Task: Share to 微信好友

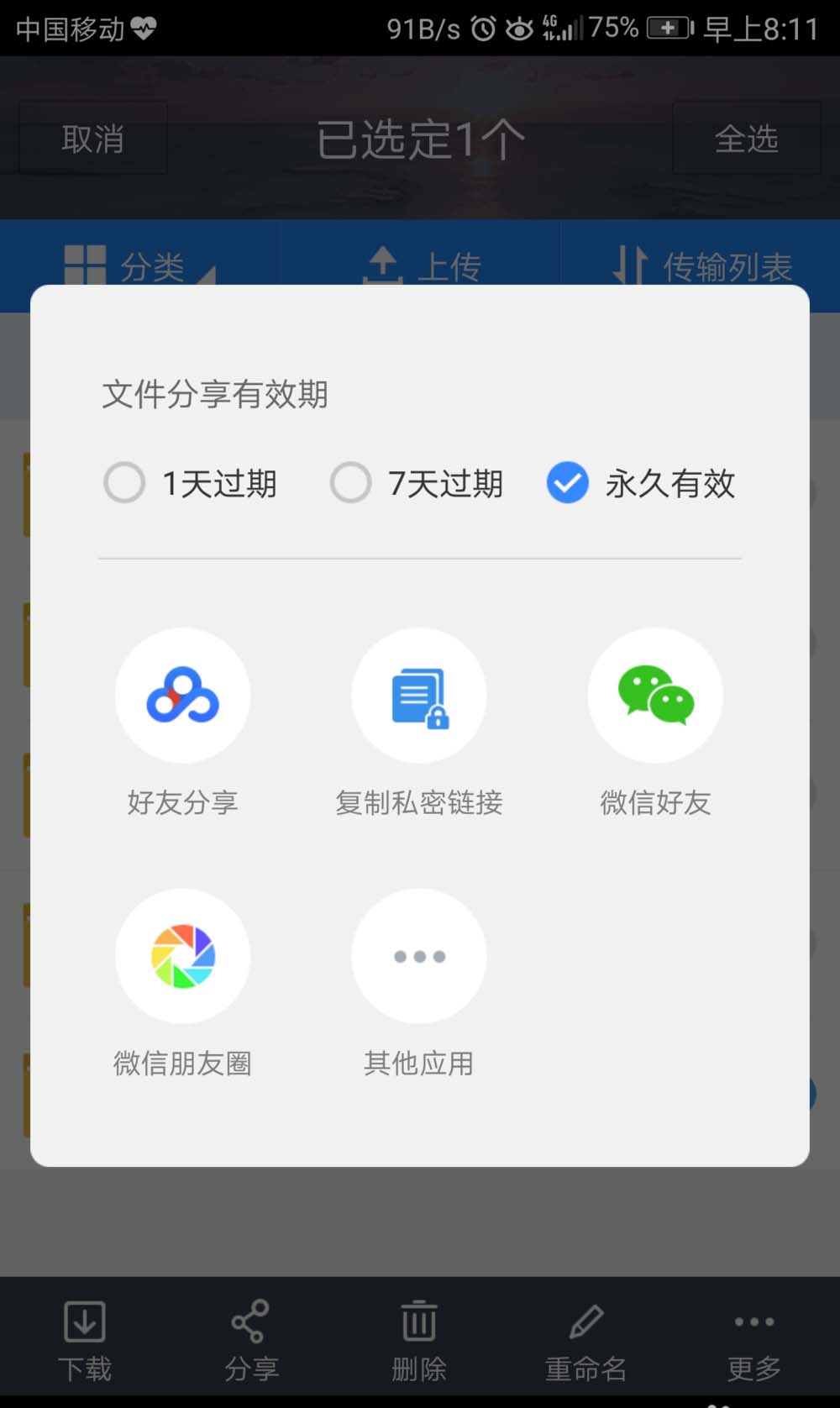Action: pos(655,696)
